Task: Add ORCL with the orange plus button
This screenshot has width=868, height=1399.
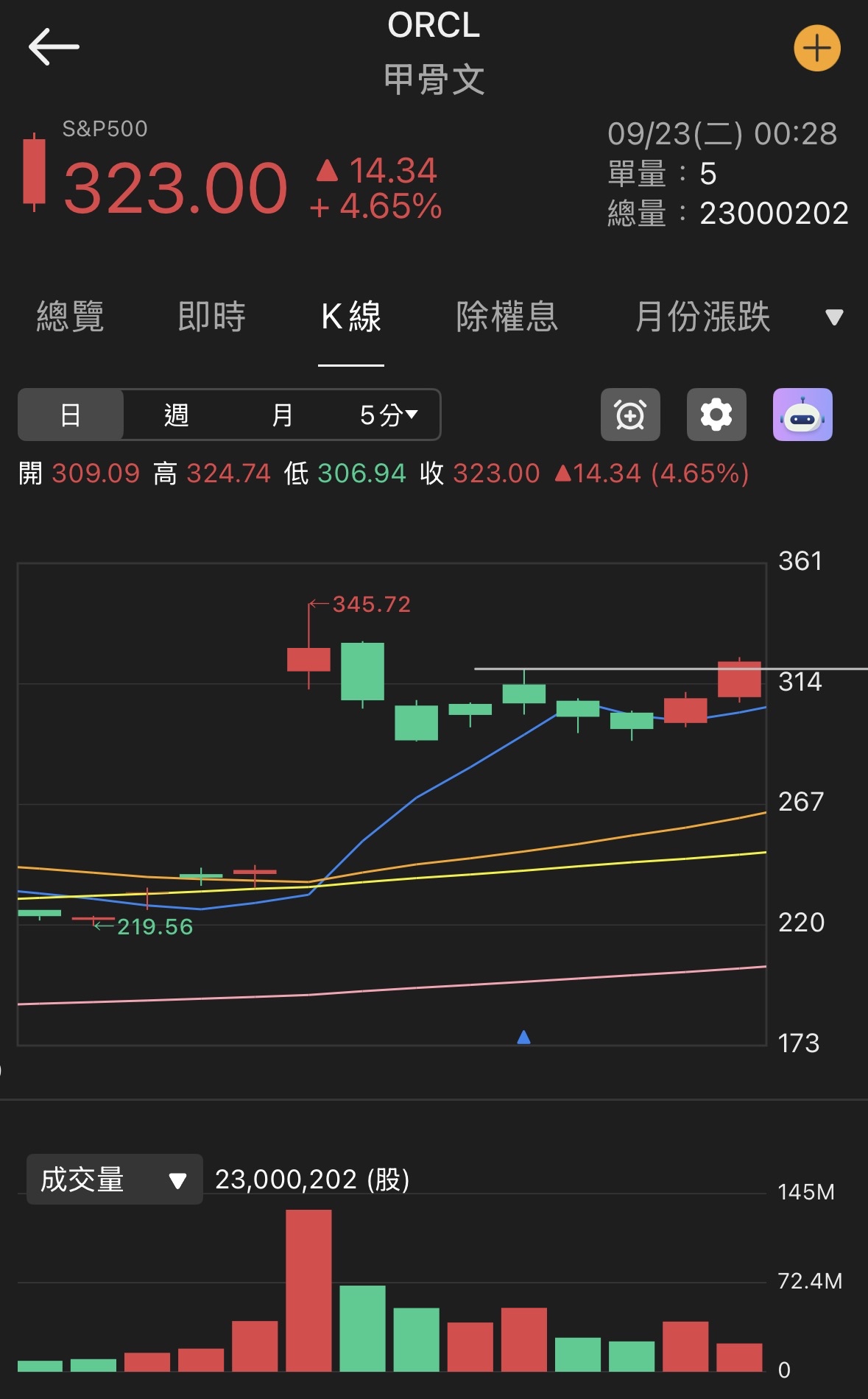Action: coord(816,49)
